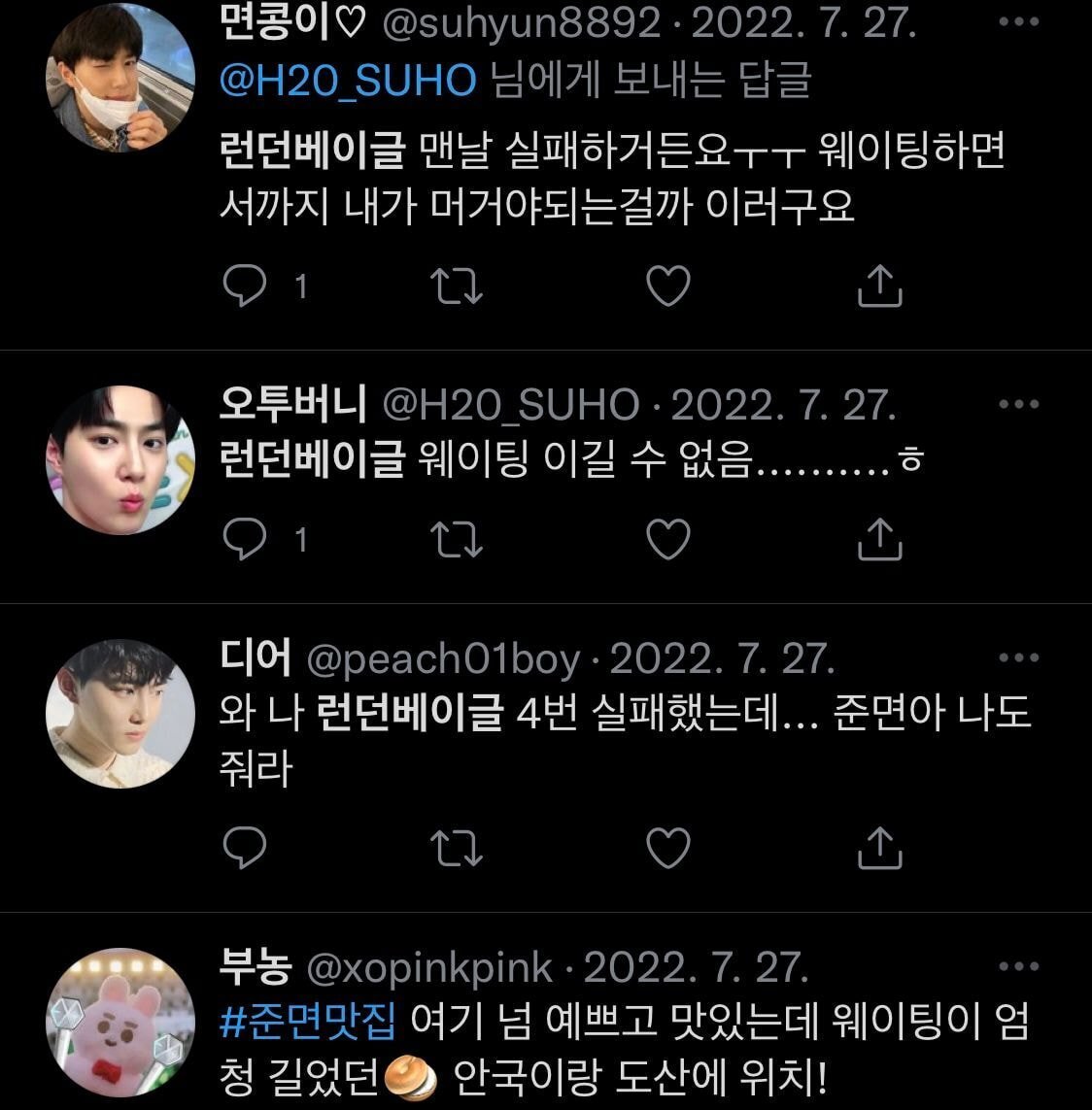Image resolution: width=1092 pixels, height=1110 pixels.
Task: Share 오투버니's tweet
Action: pos(879,539)
